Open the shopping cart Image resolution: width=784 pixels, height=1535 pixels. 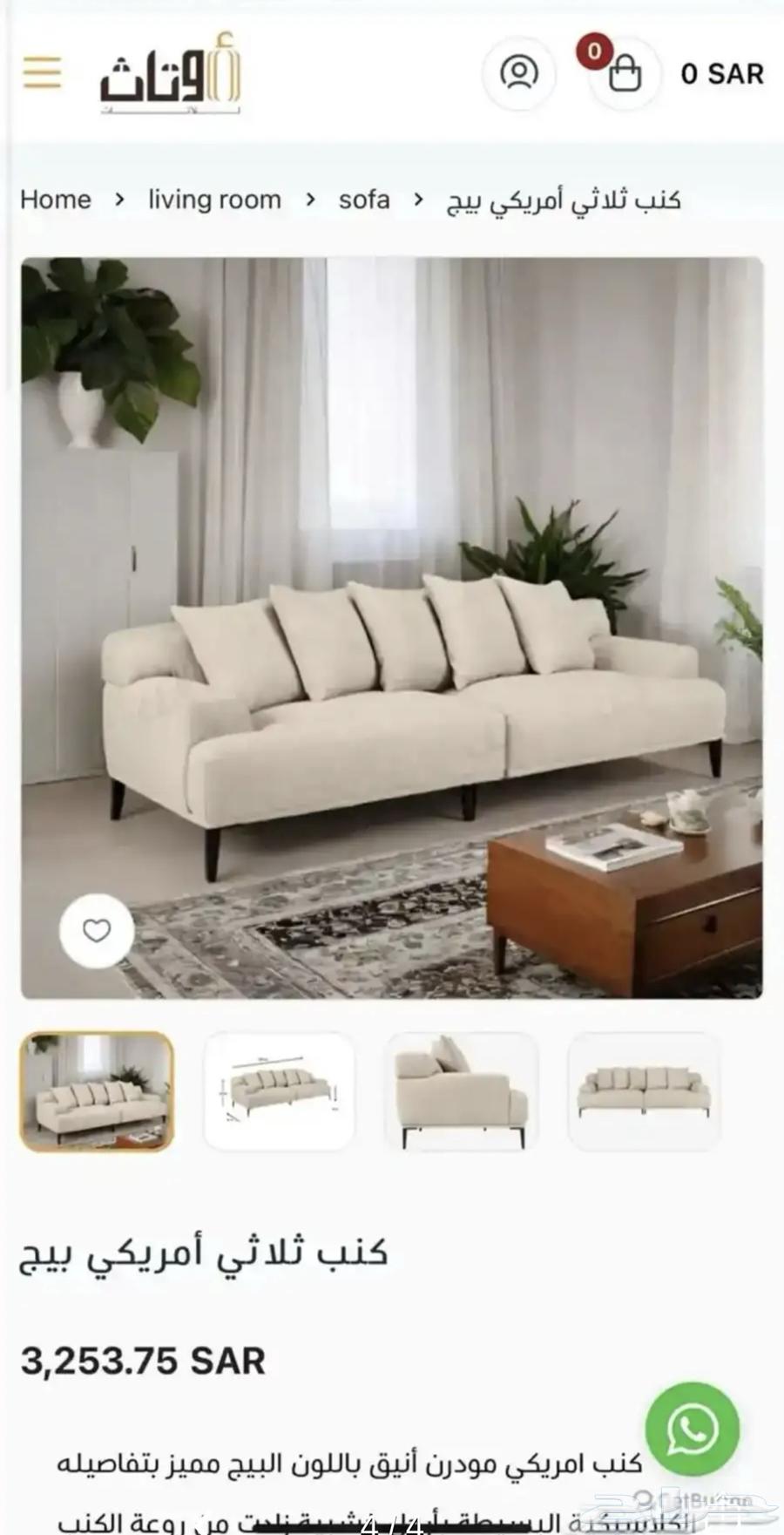tap(624, 73)
